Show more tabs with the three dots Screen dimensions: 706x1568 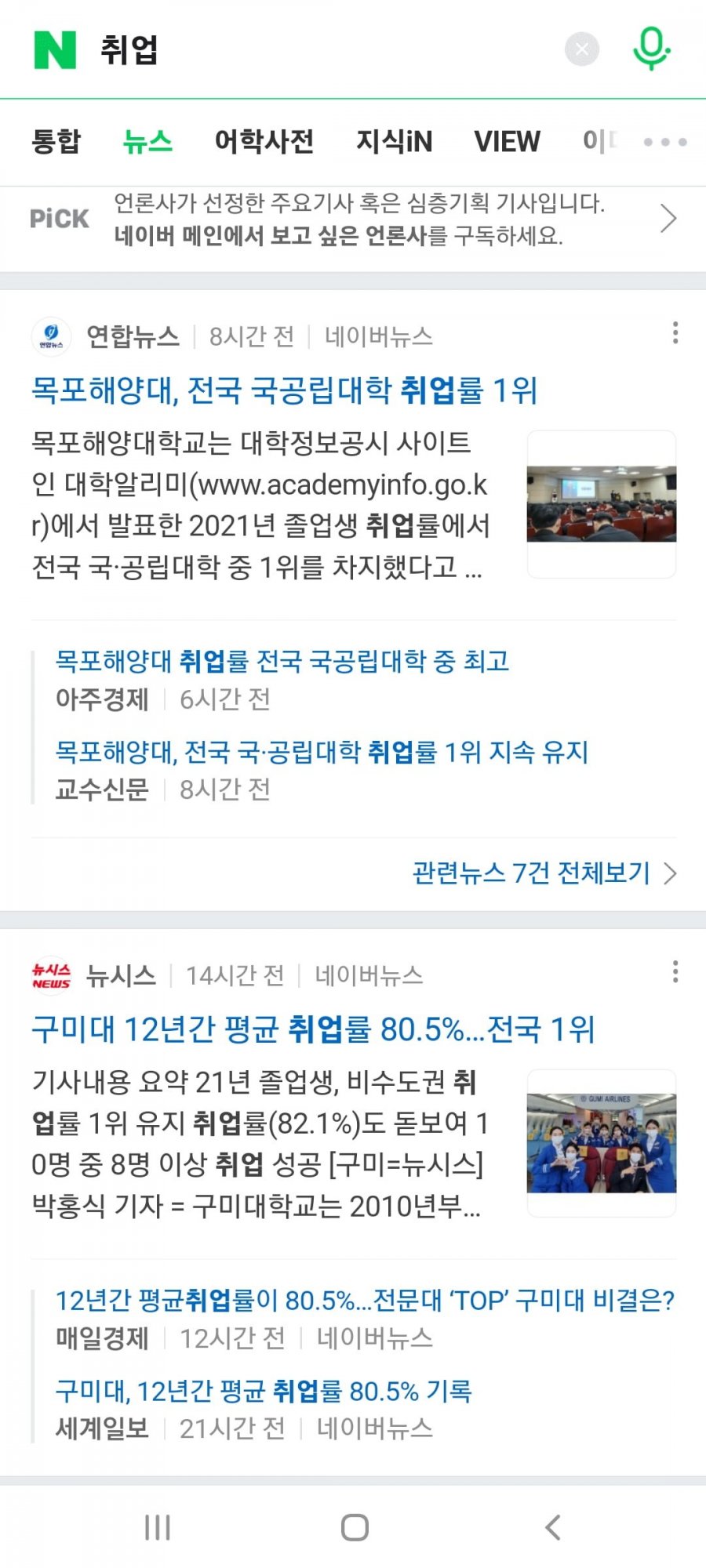pyautogui.click(x=664, y=142)
